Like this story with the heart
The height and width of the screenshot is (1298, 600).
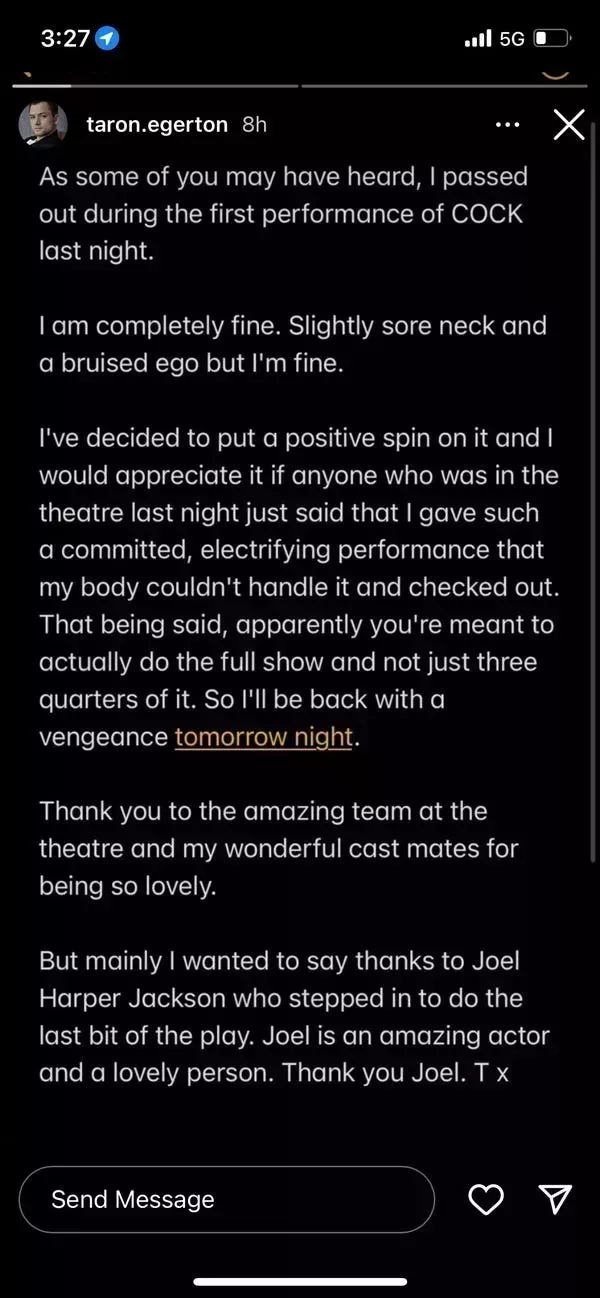[x=486, y=1199]
